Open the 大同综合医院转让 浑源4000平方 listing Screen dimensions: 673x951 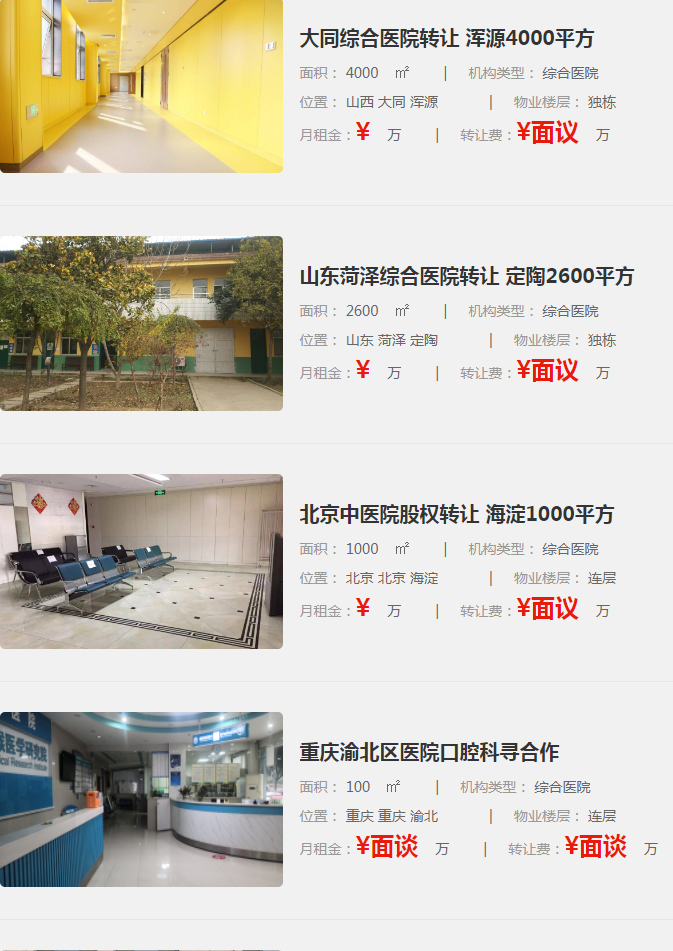point(447,39)
